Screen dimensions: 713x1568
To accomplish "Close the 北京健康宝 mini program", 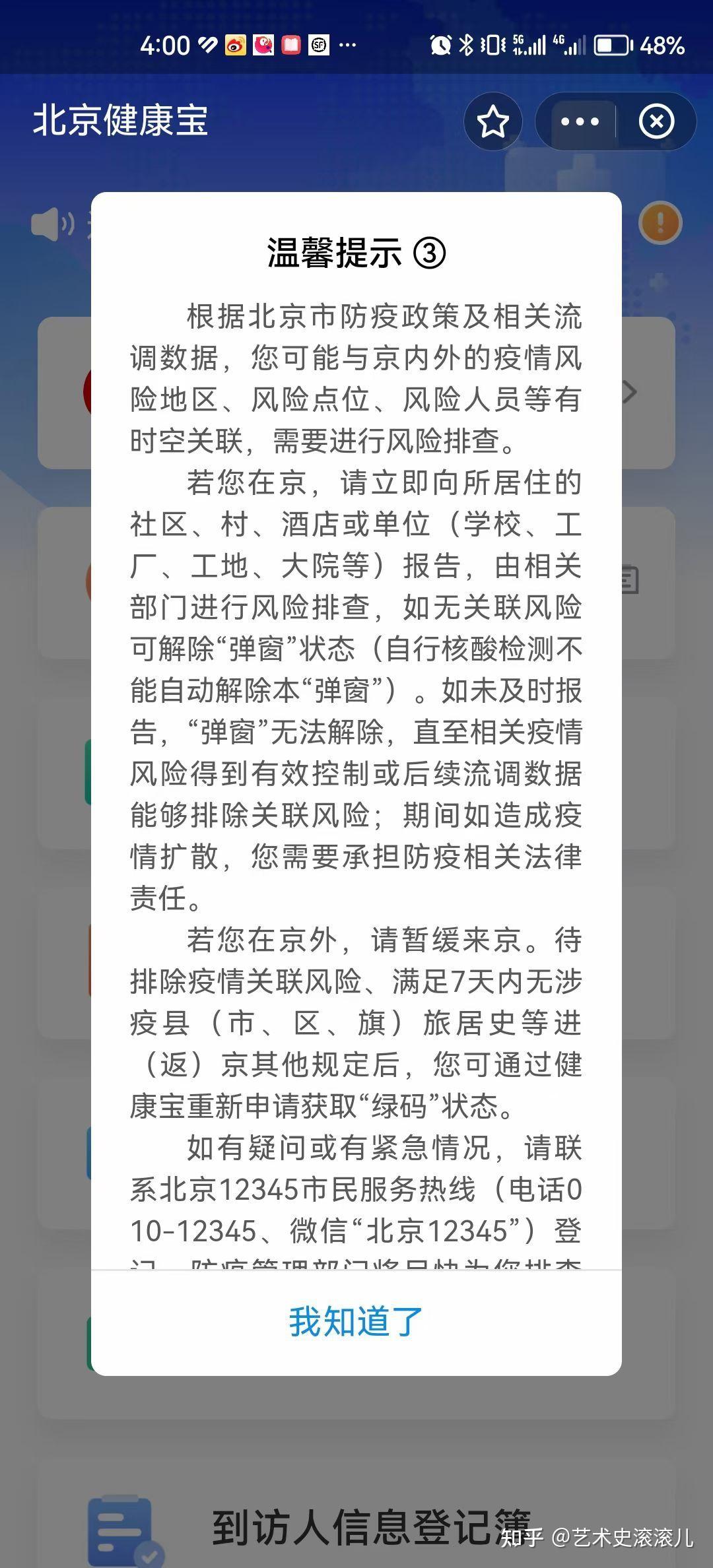I will click(656, 121).
